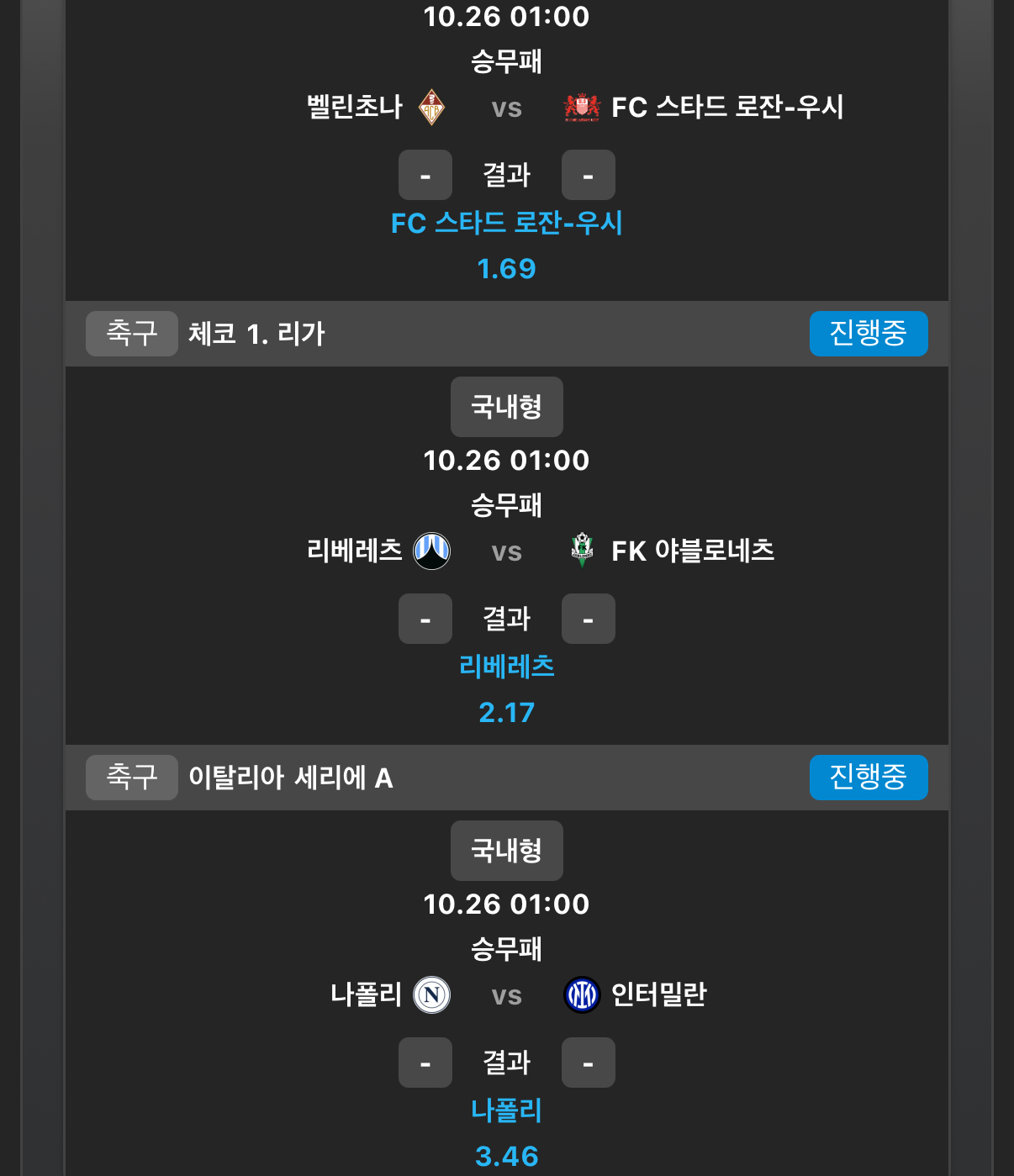Screen dimensions: 1014x1176
Task: Select the 축구 chip beside 이탈리아 세리에 A
Action: pos(131,778)
